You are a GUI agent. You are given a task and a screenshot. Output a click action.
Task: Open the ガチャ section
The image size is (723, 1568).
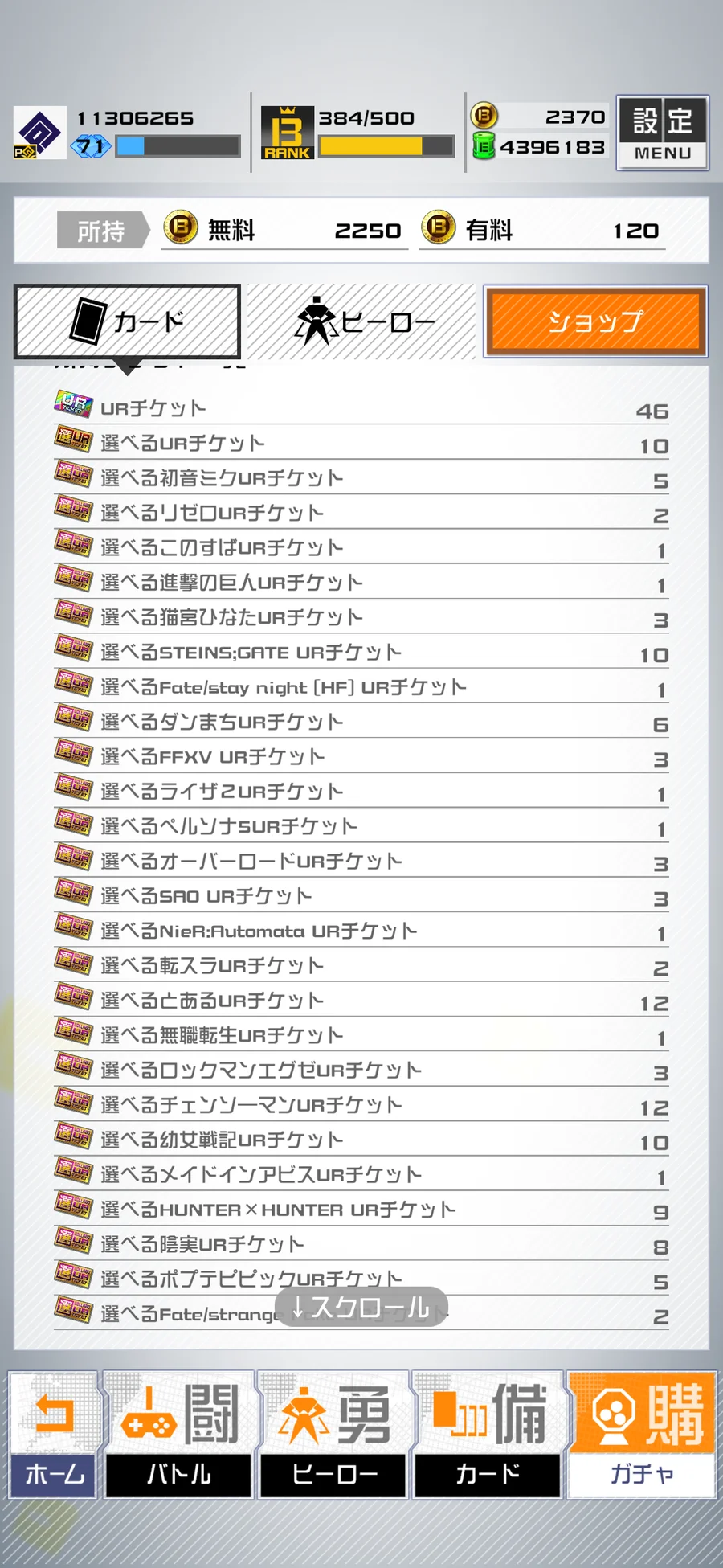click(x=641, y=1435)
